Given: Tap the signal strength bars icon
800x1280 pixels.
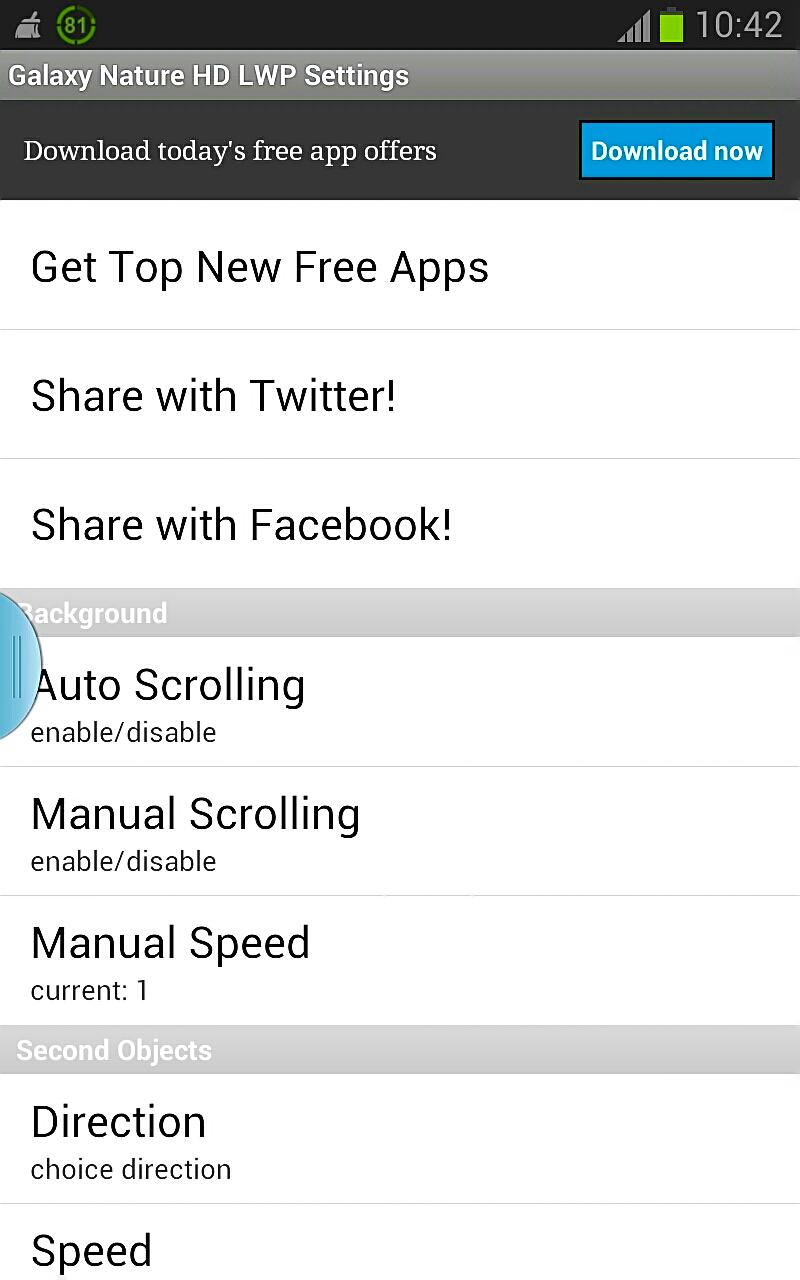Looking at the screenshot, I should click(x=634, y=25).
